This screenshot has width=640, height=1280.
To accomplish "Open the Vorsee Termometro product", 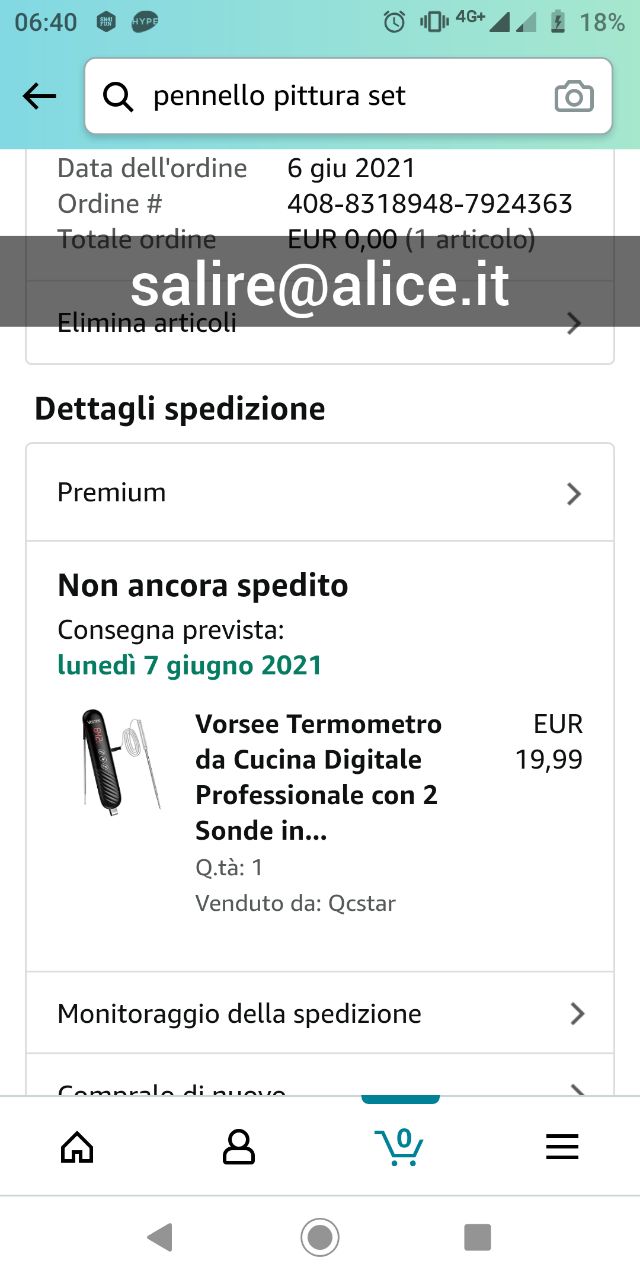I will [x=318, y=777].
